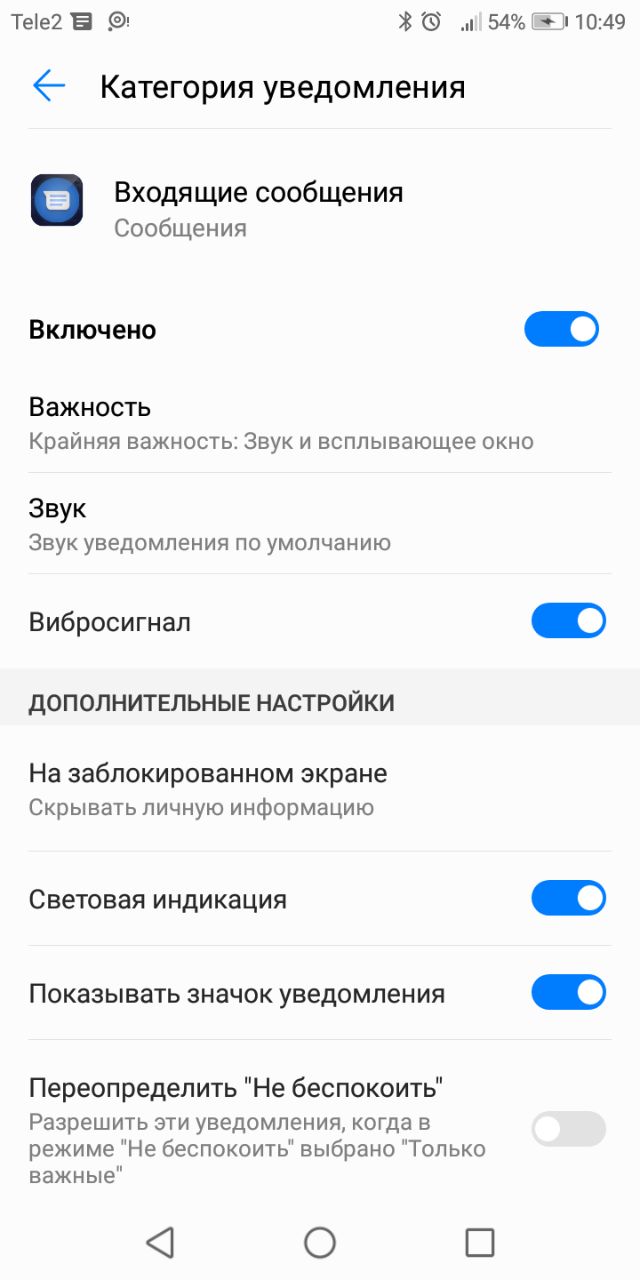Disable the Вибросигнал switch

(567, 621)
